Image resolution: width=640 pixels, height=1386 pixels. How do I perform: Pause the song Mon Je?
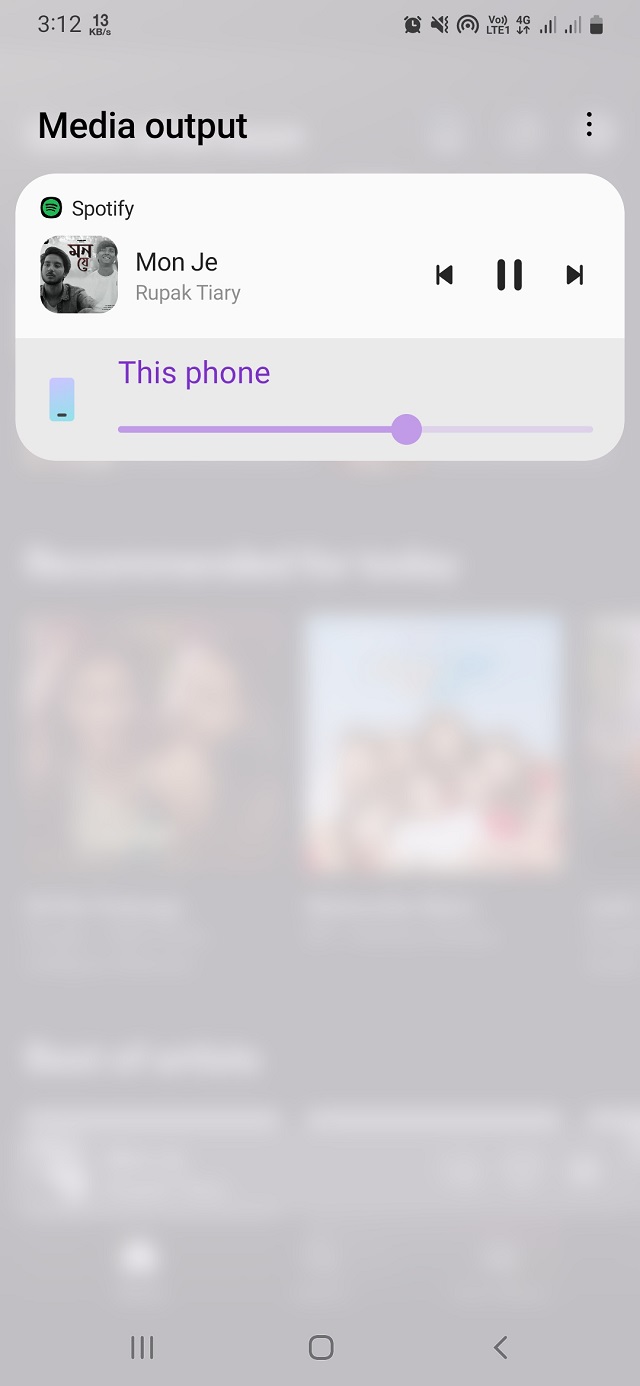tap(509, 275)
